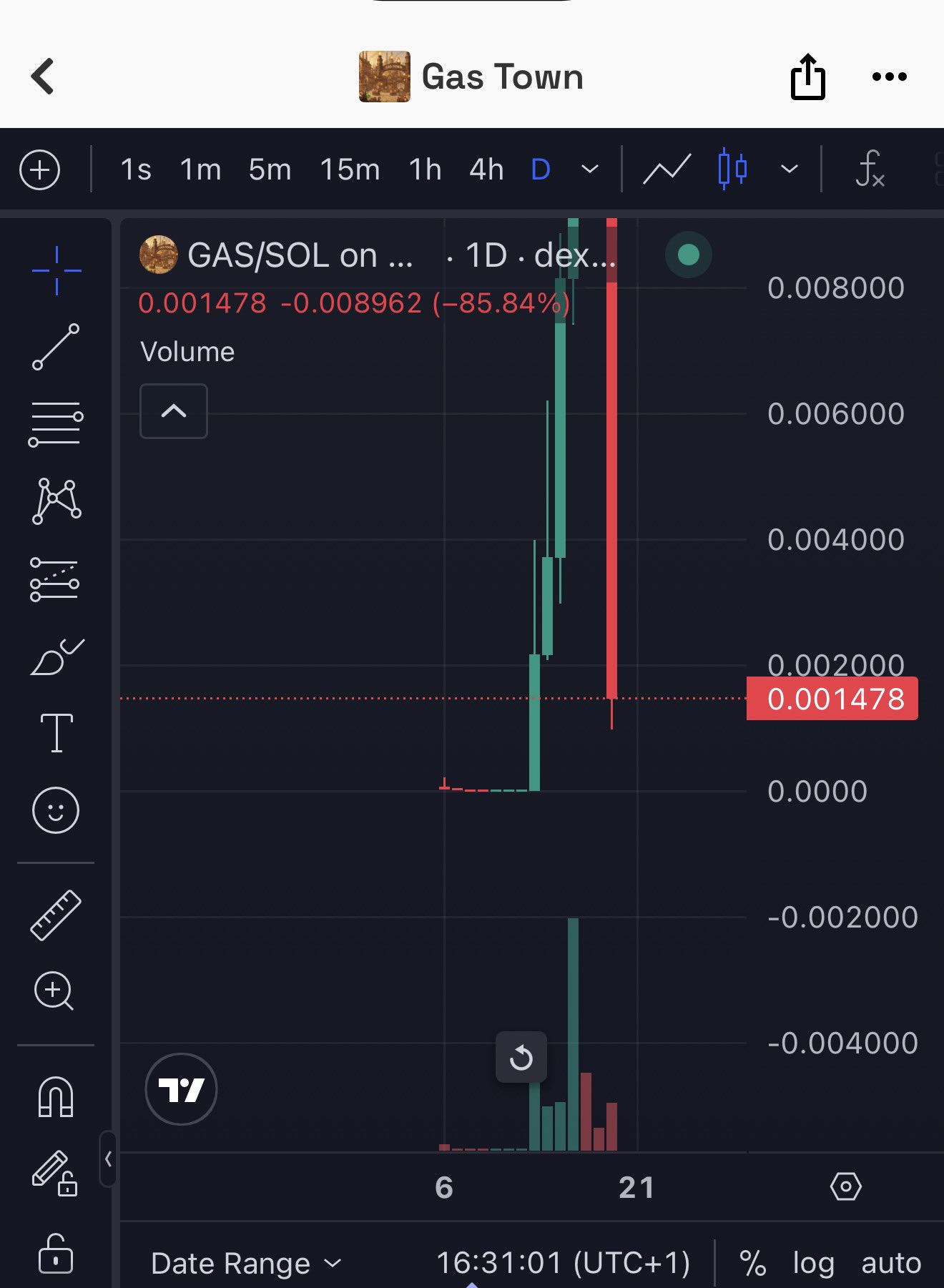Pick the ruler measure tool

click(x=56, y=915)
